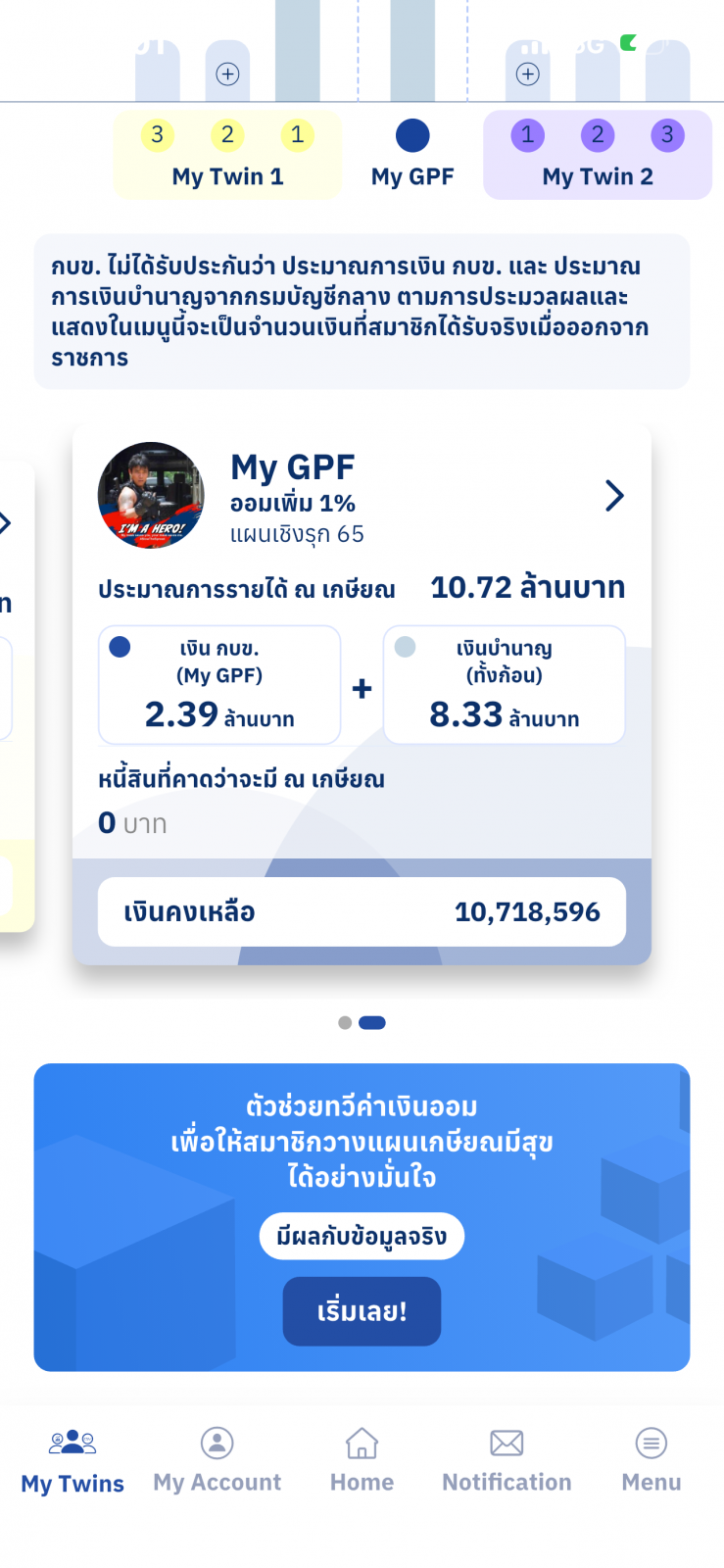Select circle 3 under My Twin 1
This screenshot has height=1568, width=724.
tap(157, 135)
